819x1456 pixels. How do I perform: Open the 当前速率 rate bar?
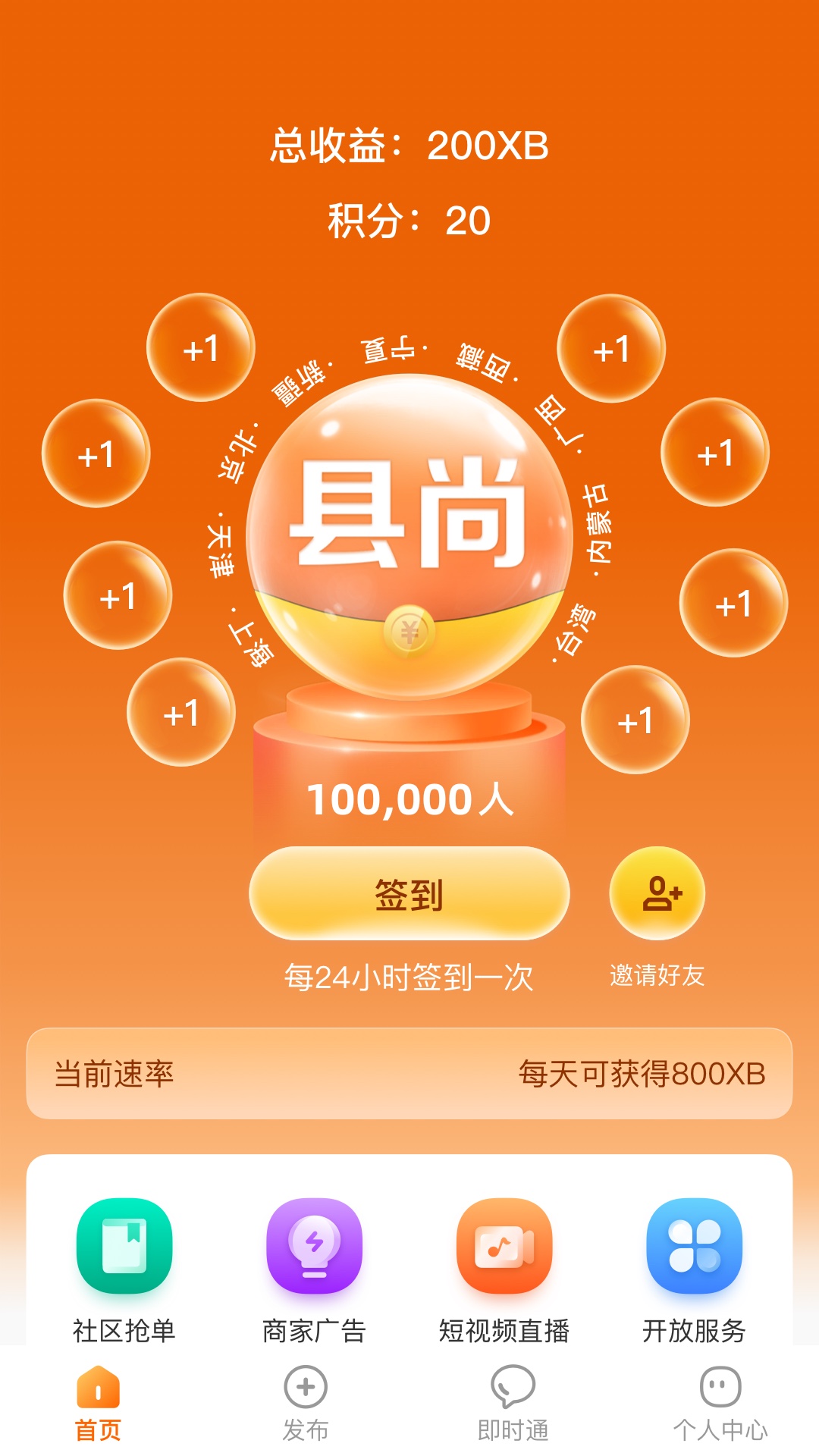409,1073
